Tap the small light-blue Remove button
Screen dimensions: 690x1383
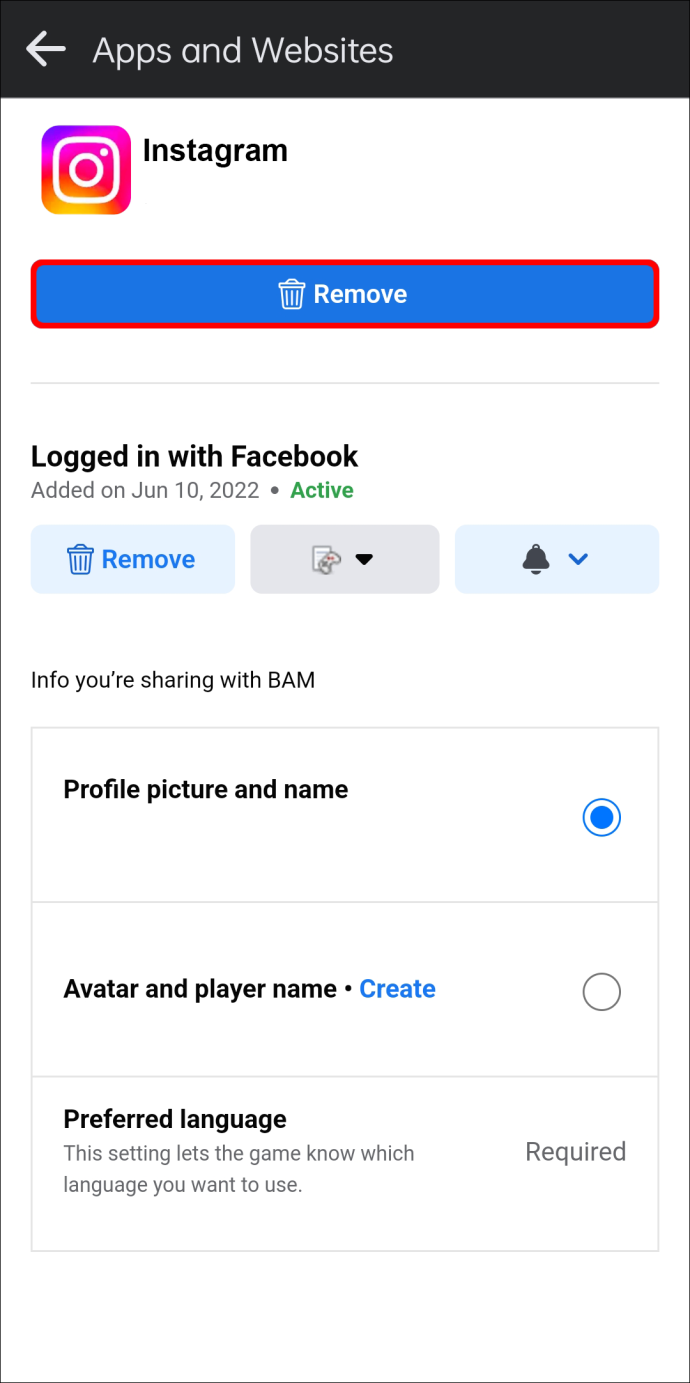click(x=133, y=559)
